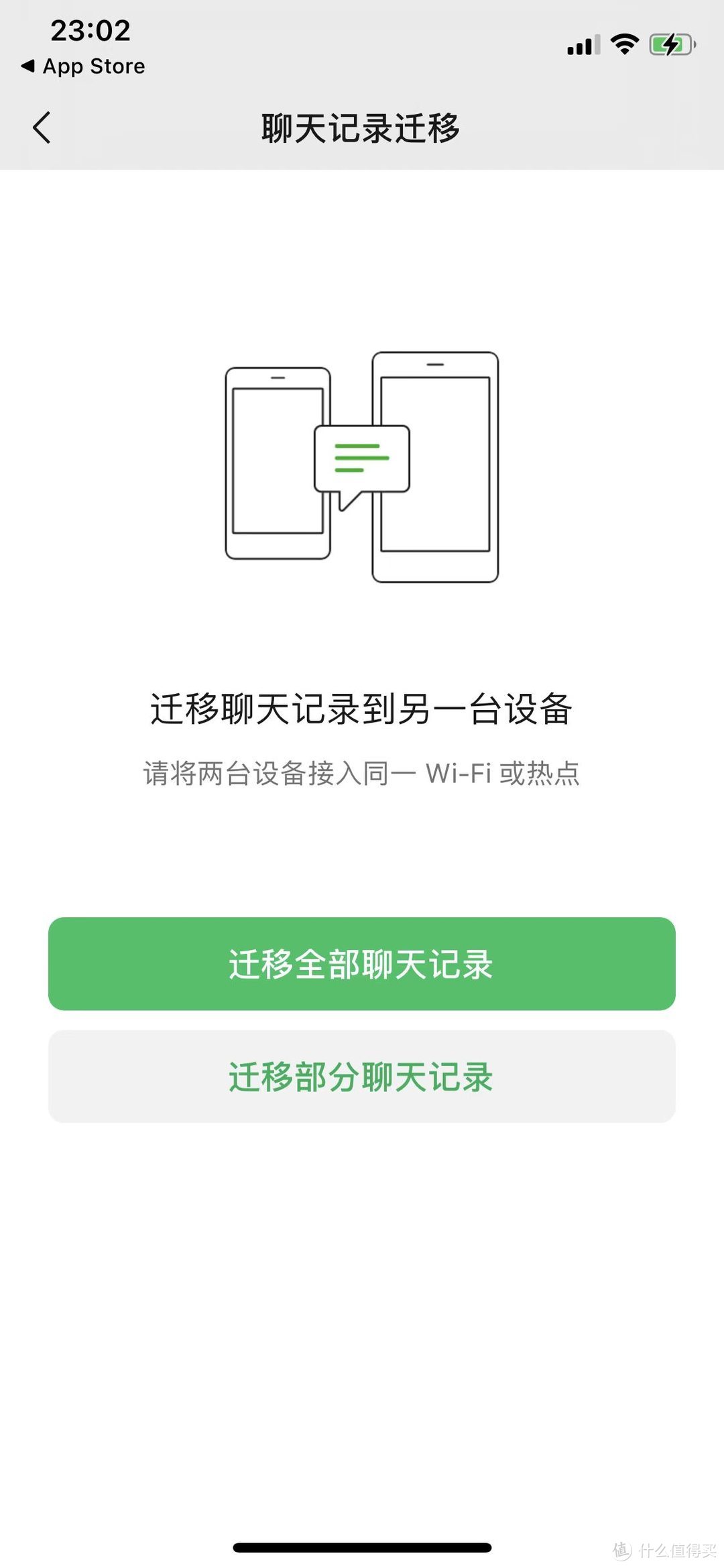This screenshot has width=724, height=1568.
Task: Tap the Wi-Fi hint text line
Action: 362,775
